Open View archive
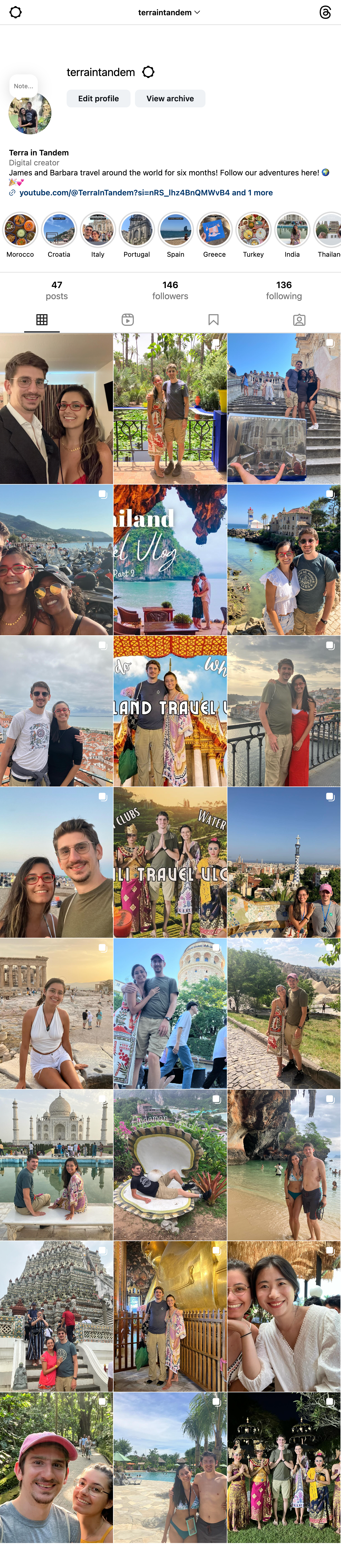This screenshot has height=1568, width=341. tap(170, 99)
